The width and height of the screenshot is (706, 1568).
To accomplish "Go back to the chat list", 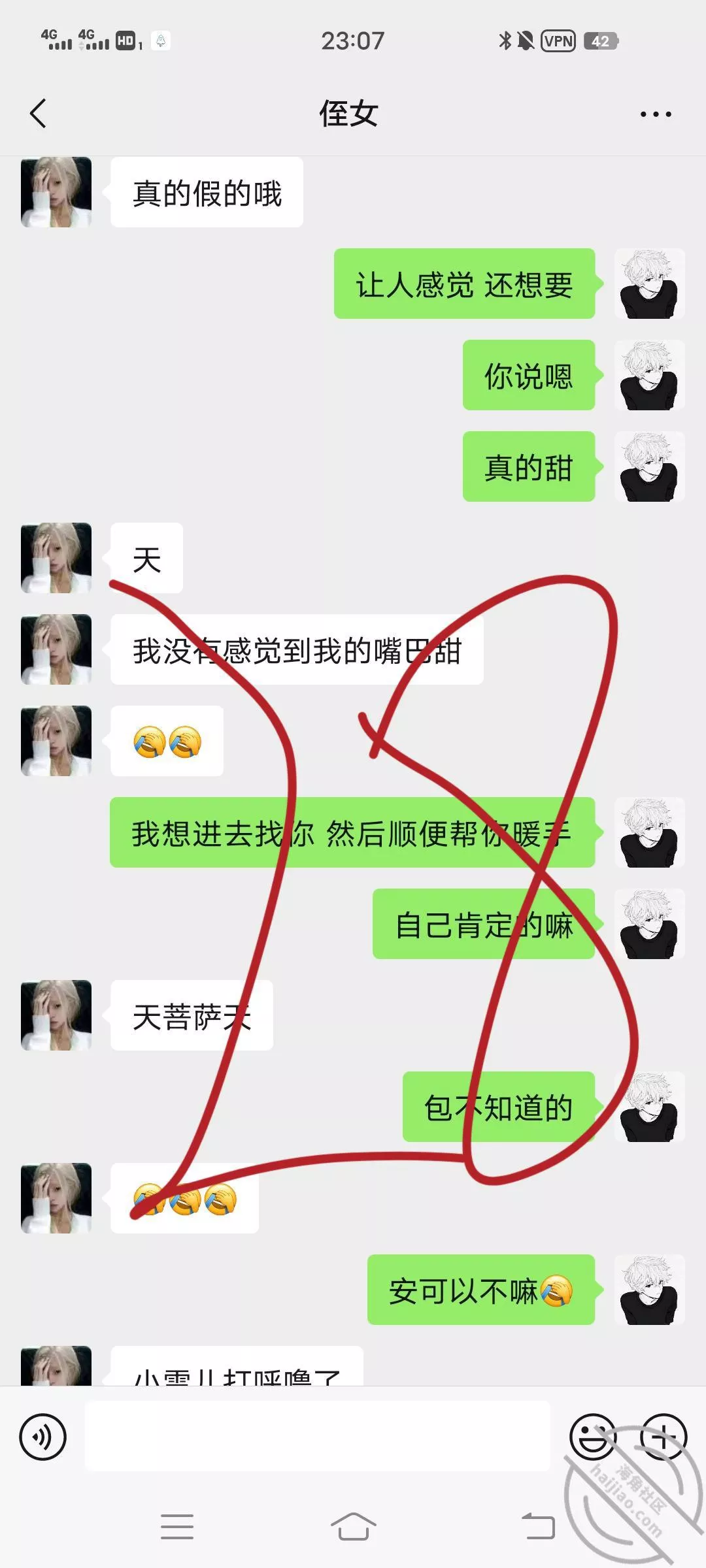I will 39,114.
